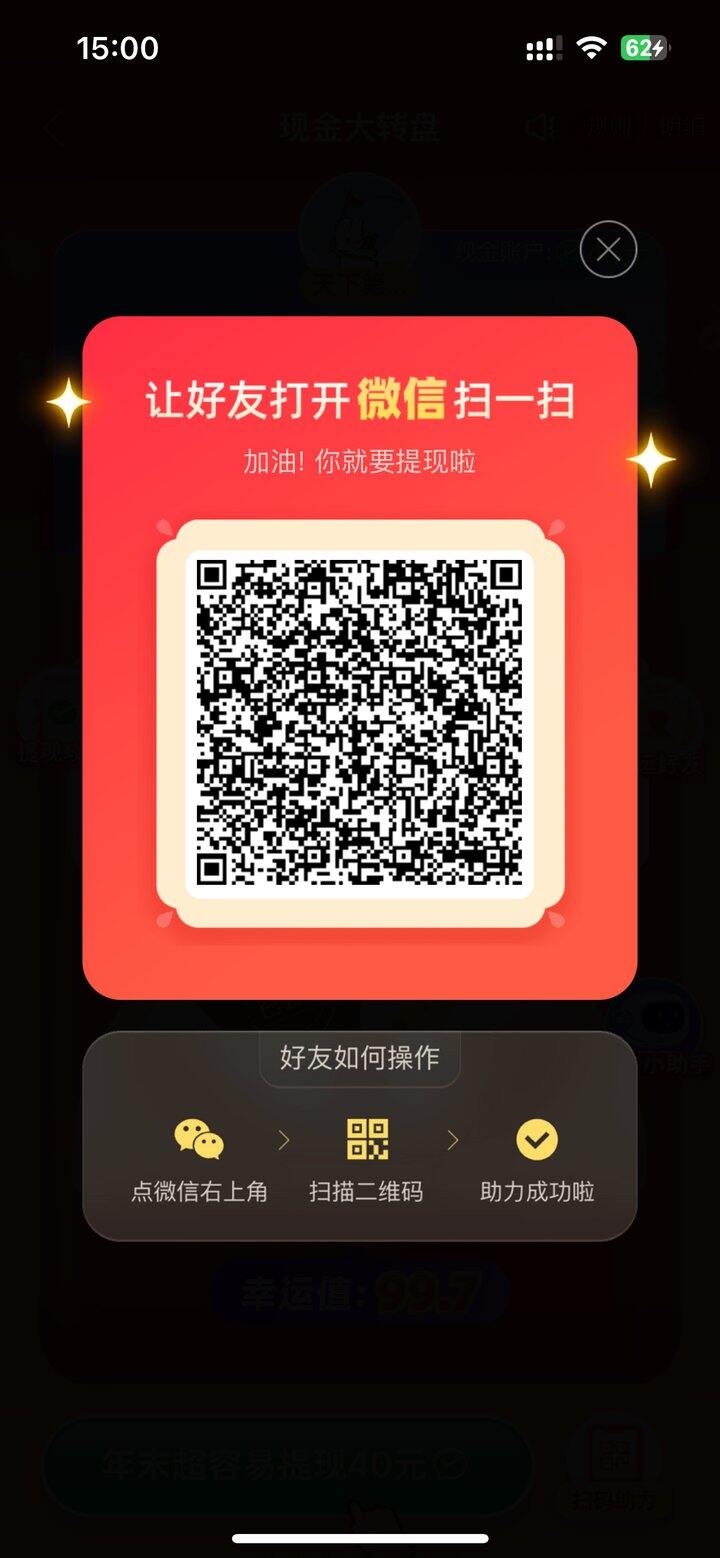Screen dimensions: 720x1558
Task: Tap the scan QR code step icon
Action: [366, 1139]
